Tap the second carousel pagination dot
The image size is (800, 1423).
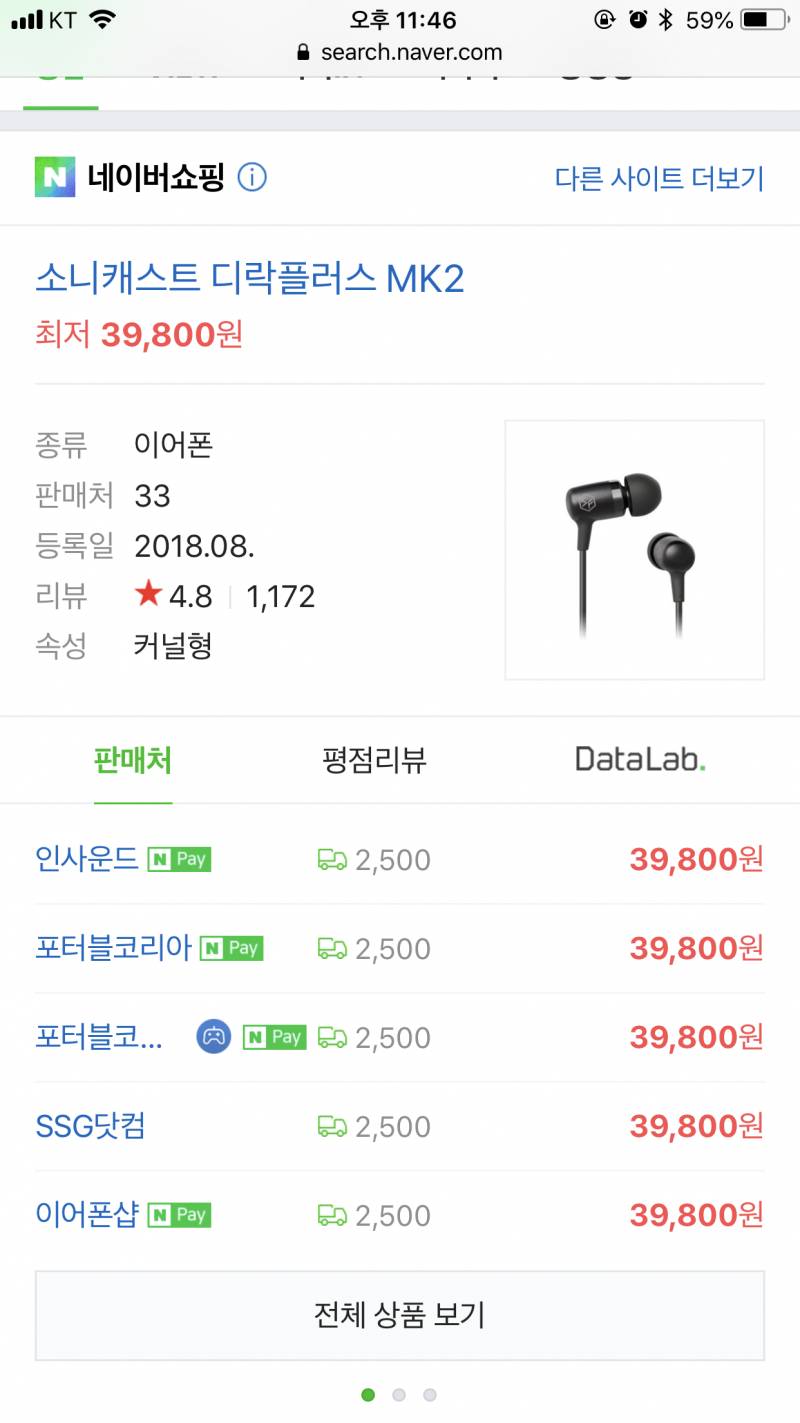pyautogui.click(x=399, y=1394)
